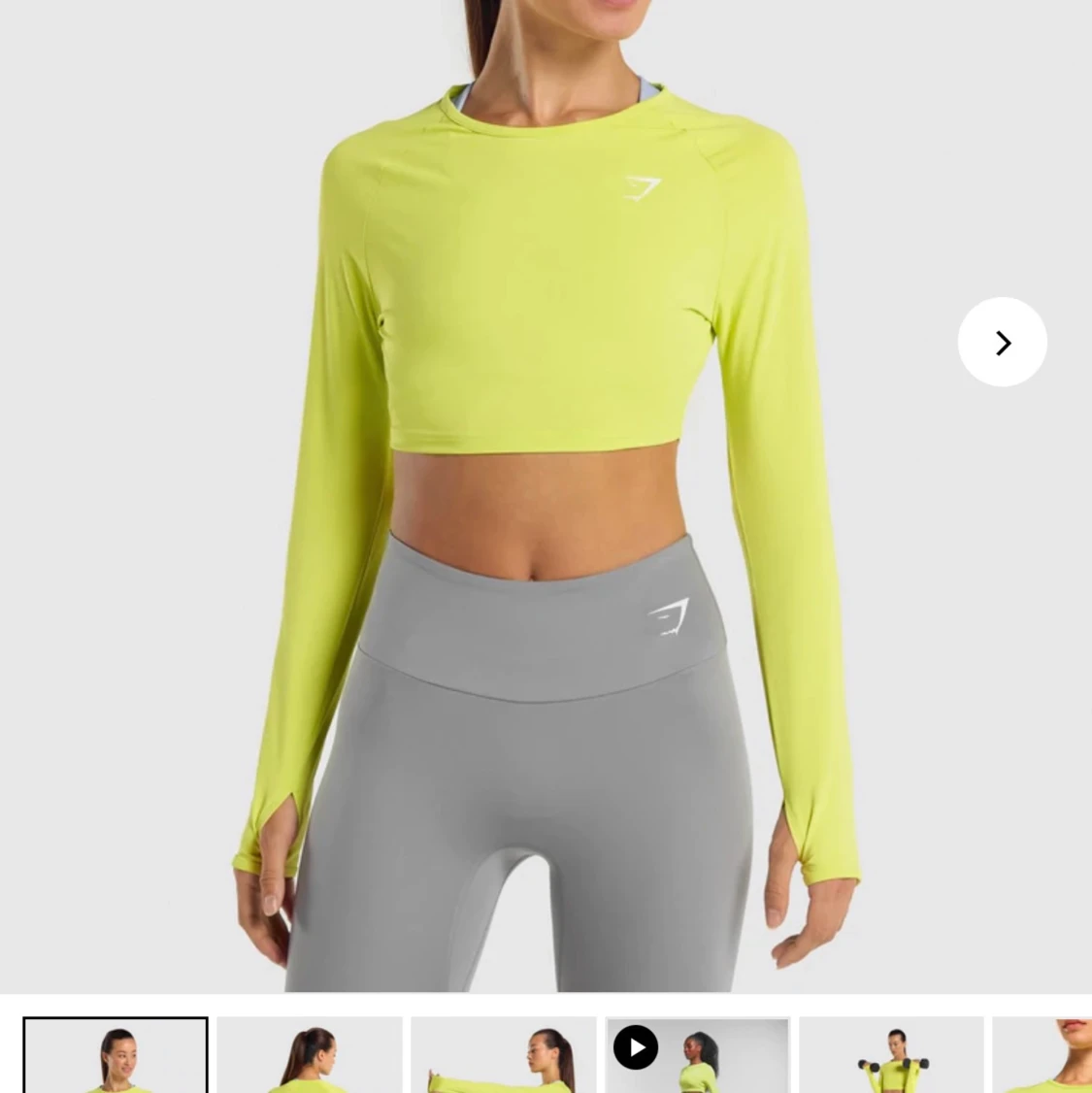The height and width of the screenshot is (1093, 1092).
Task: Select the back-view ponytail thumbnail
Action: (309, 1055)
